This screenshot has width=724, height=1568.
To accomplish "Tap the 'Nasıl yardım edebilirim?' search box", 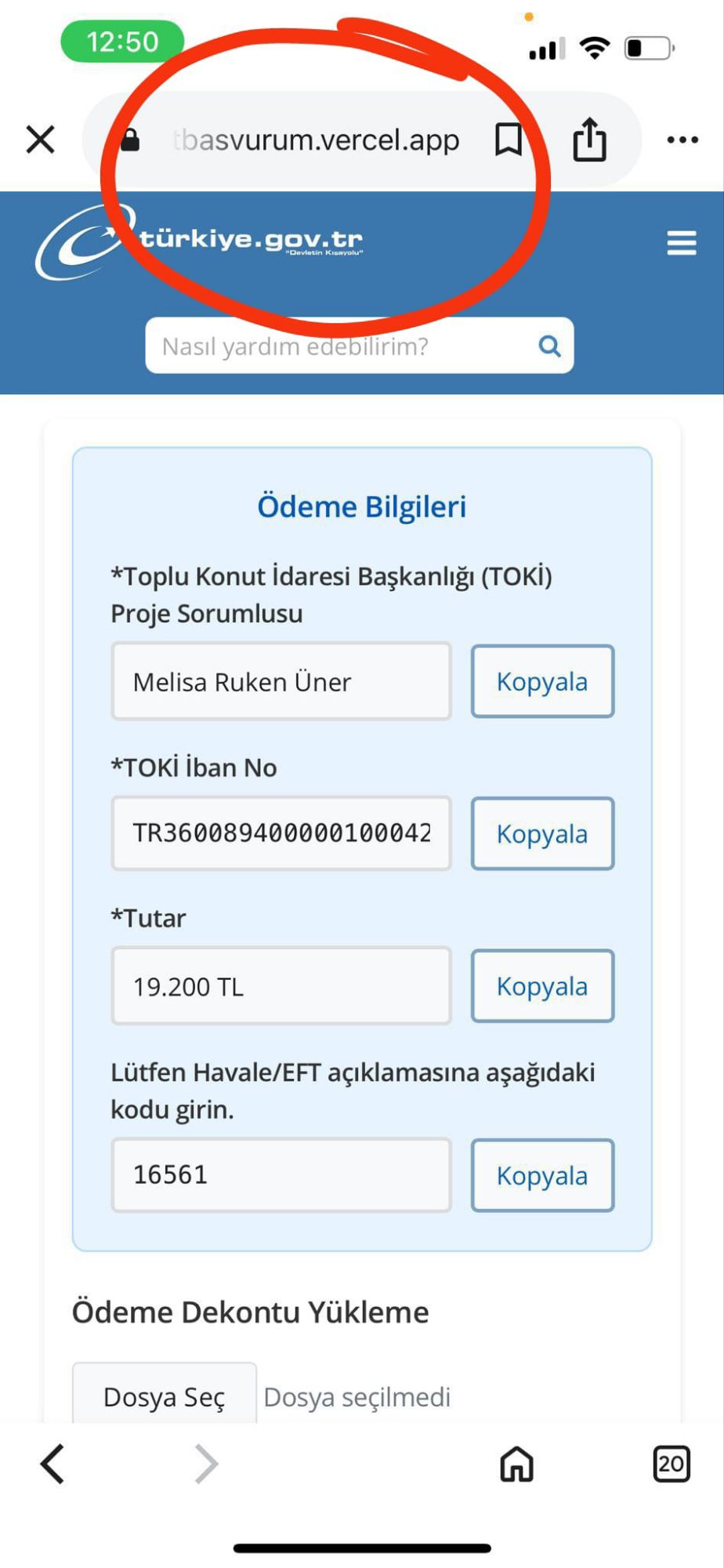I will (337, 346).
